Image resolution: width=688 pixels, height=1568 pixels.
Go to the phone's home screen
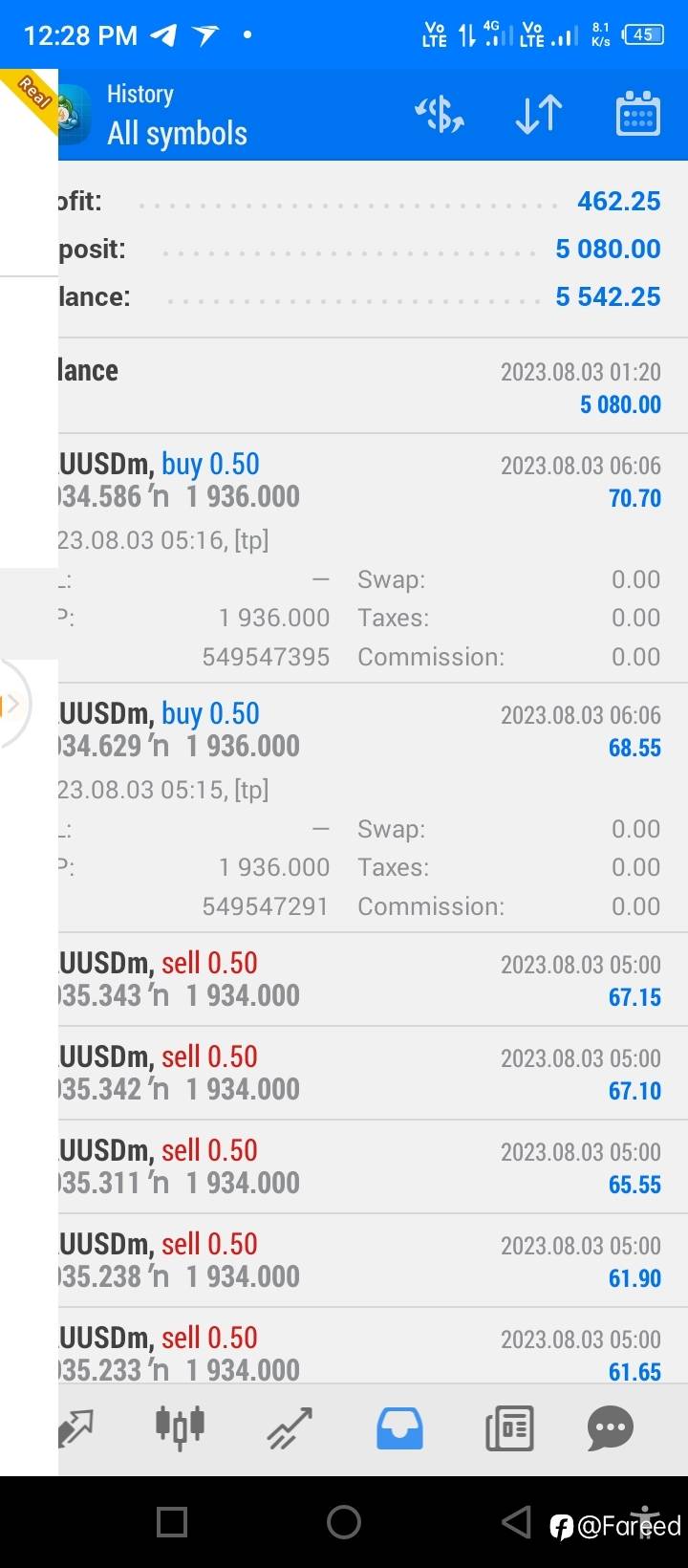tap(344, 1522)
